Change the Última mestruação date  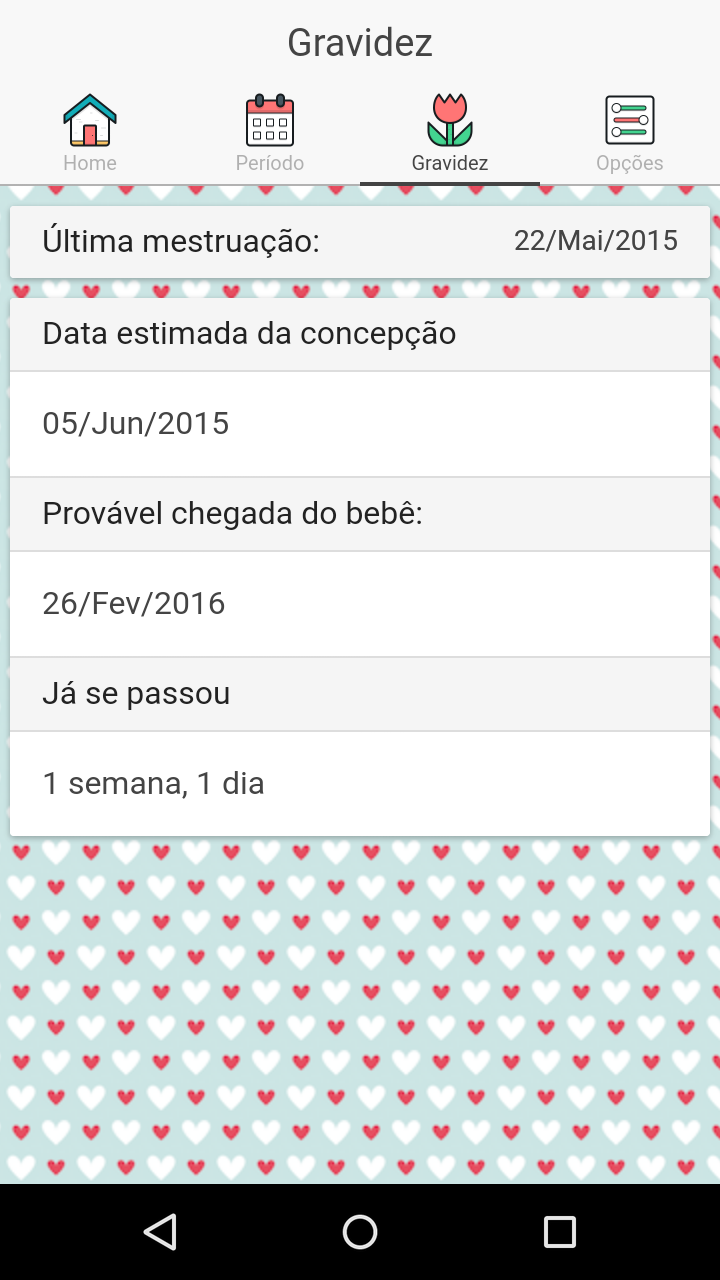360,241
